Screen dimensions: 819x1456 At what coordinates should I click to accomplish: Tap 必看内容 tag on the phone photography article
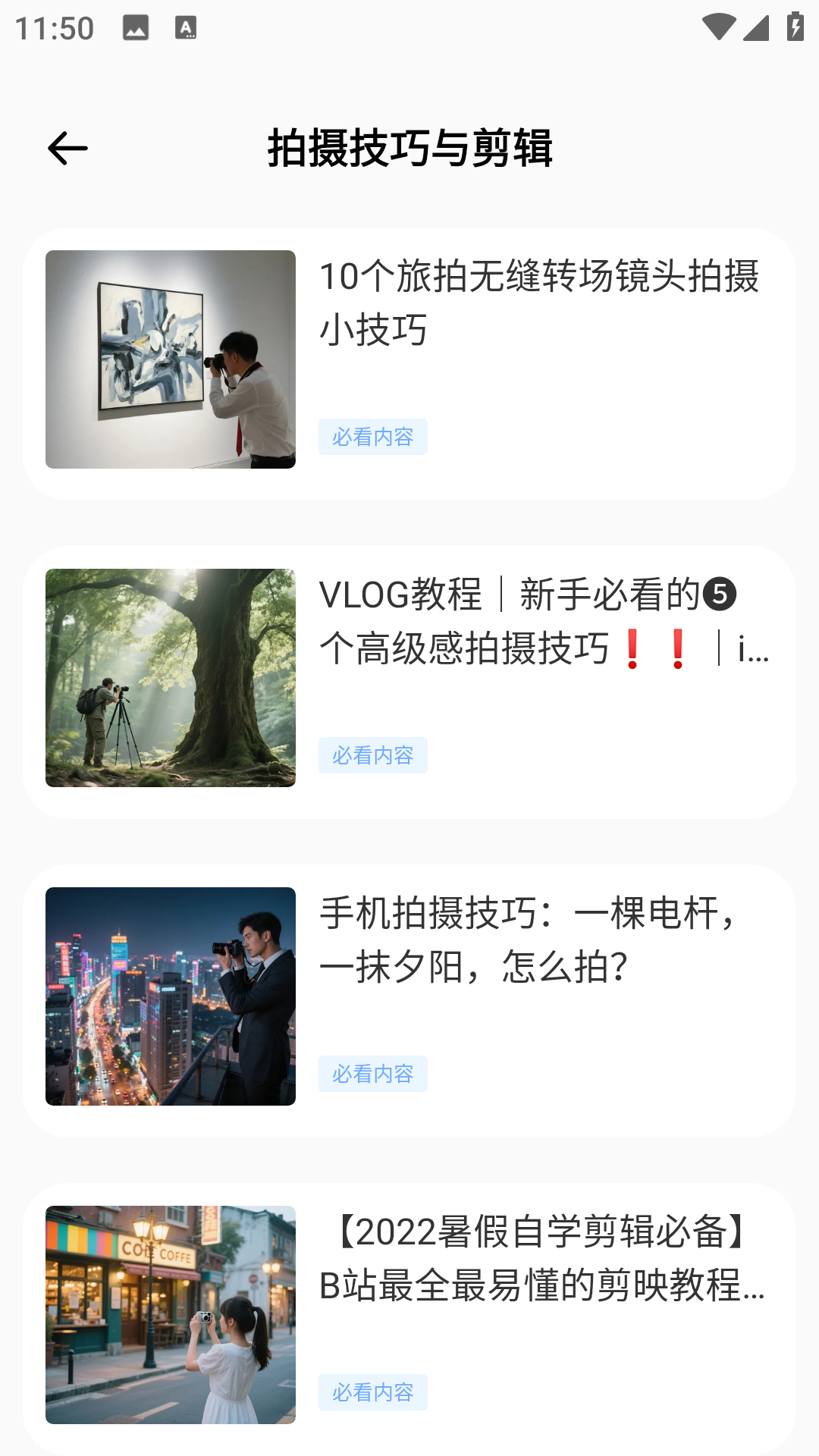373,1074
